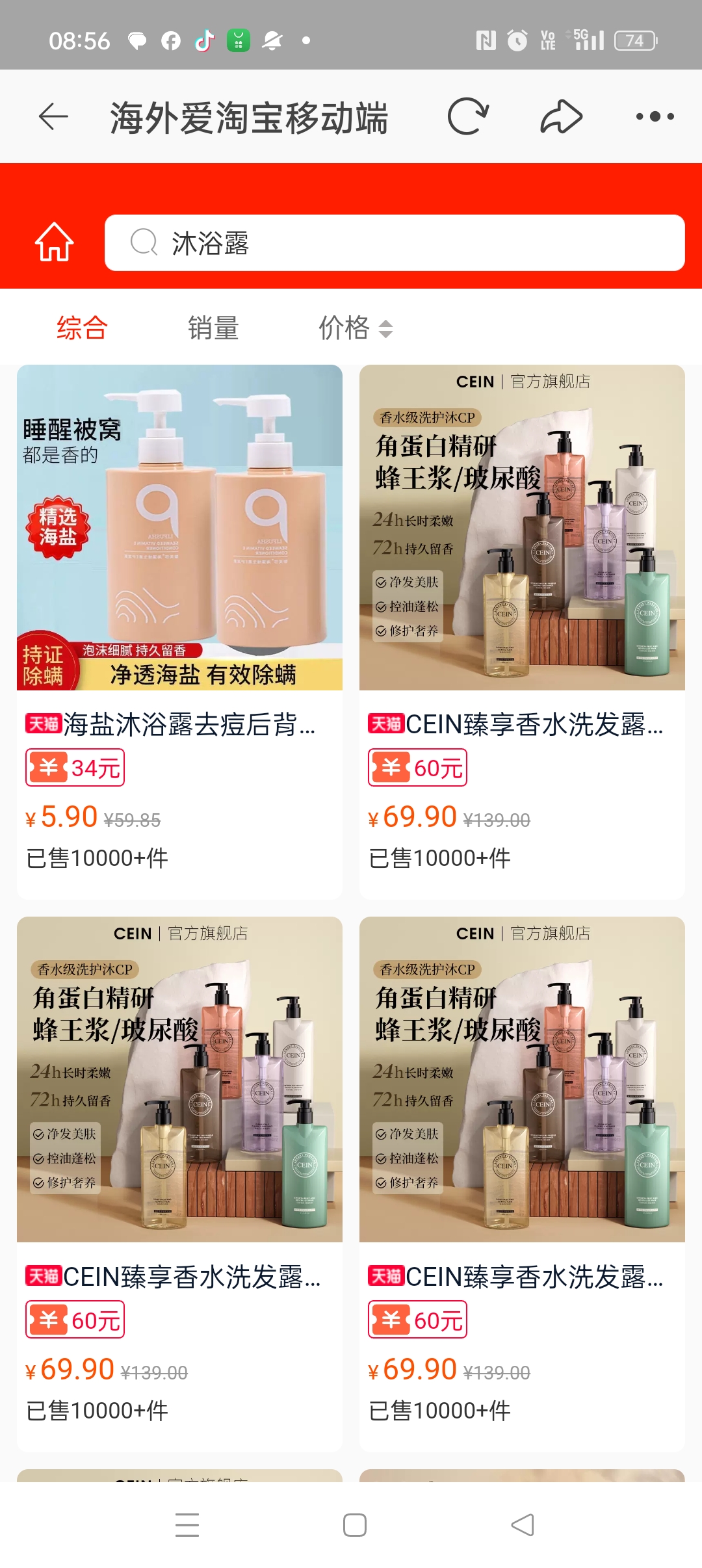Switch to the 综合 sorting tab

[x=82, y=328]
